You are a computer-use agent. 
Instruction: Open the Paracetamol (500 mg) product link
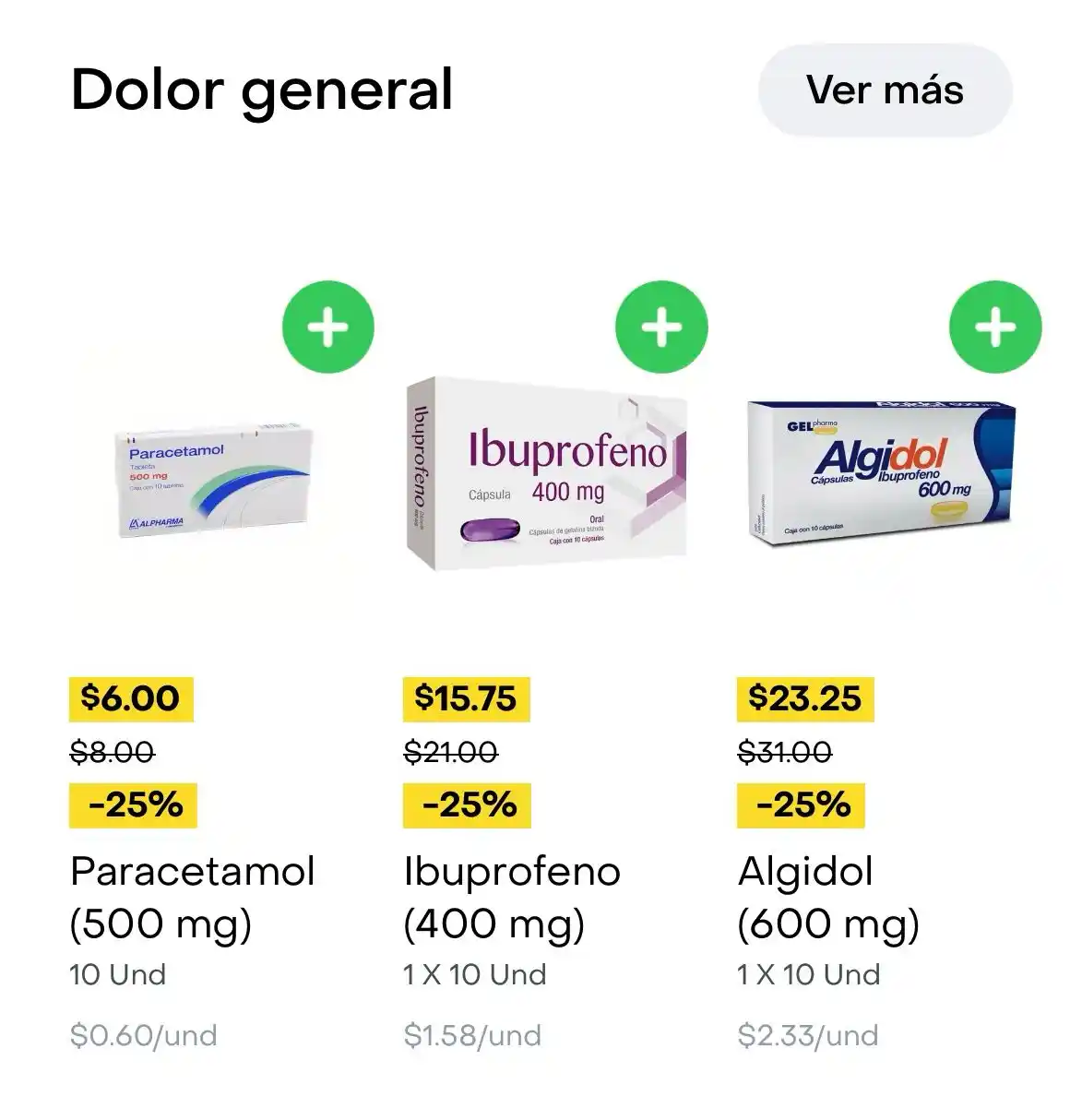194,895
